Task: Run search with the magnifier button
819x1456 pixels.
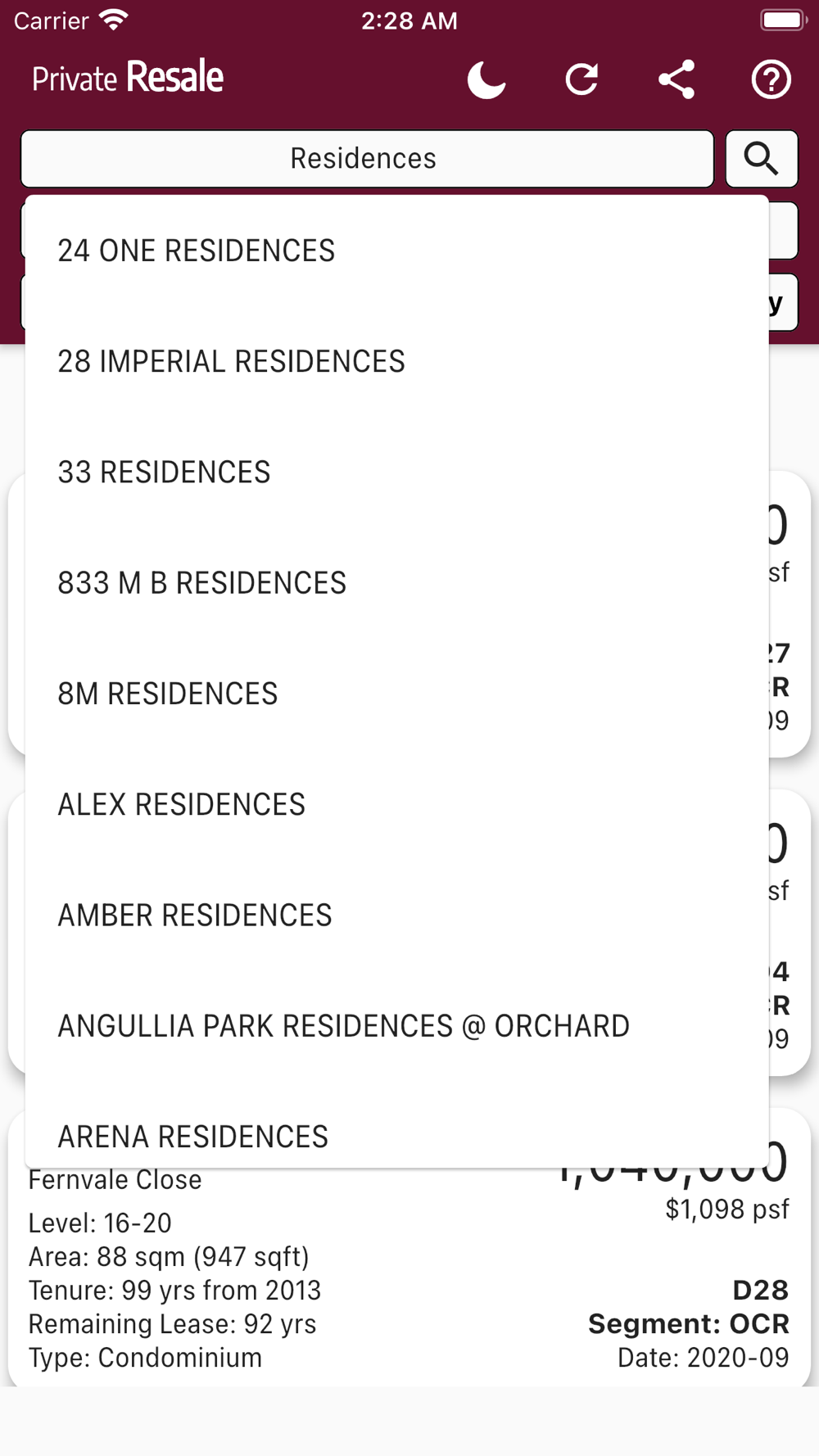Action: click(x=762, y=159)
